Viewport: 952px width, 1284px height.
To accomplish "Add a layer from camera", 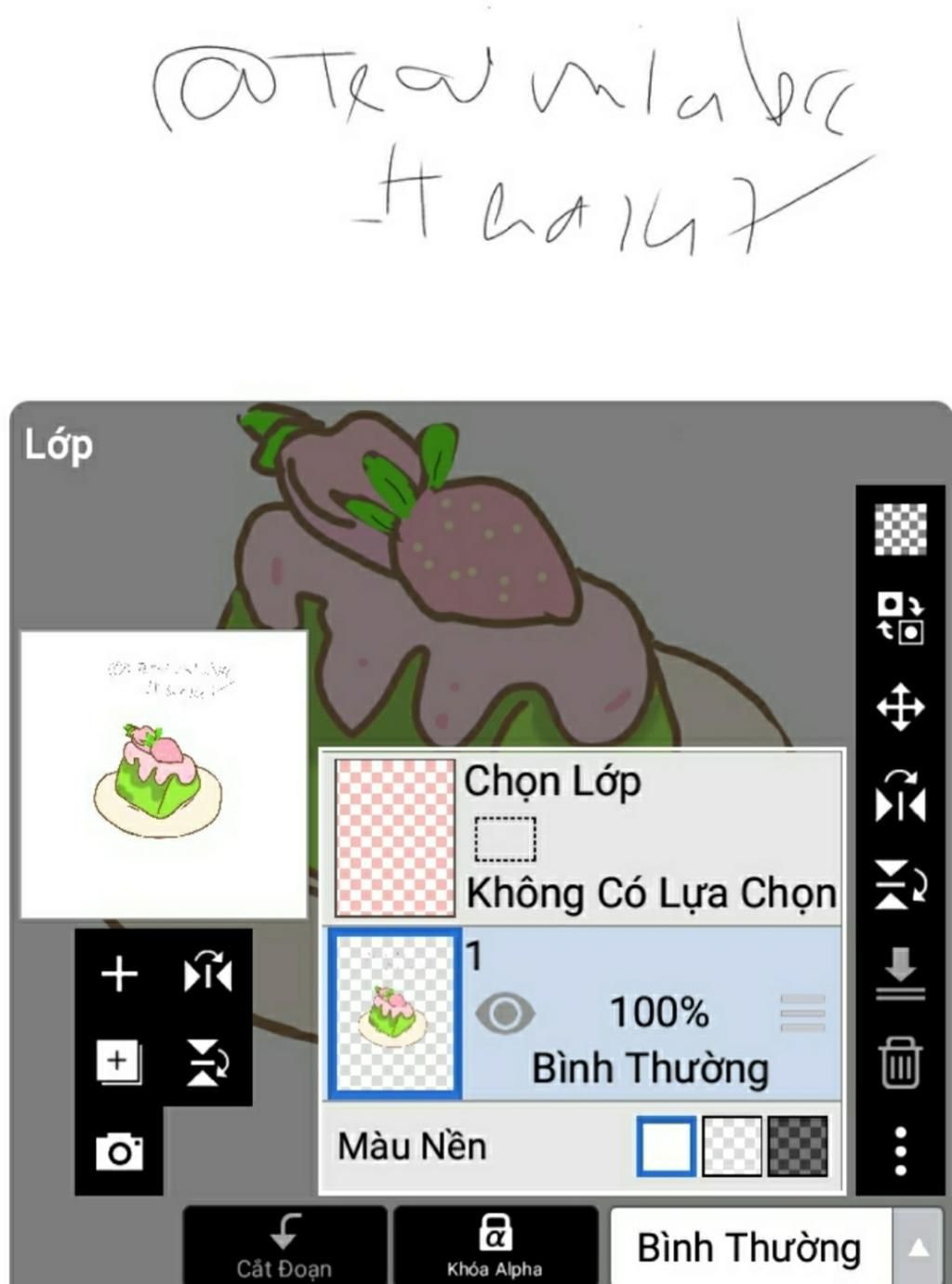I will (x=119, y=1152).
